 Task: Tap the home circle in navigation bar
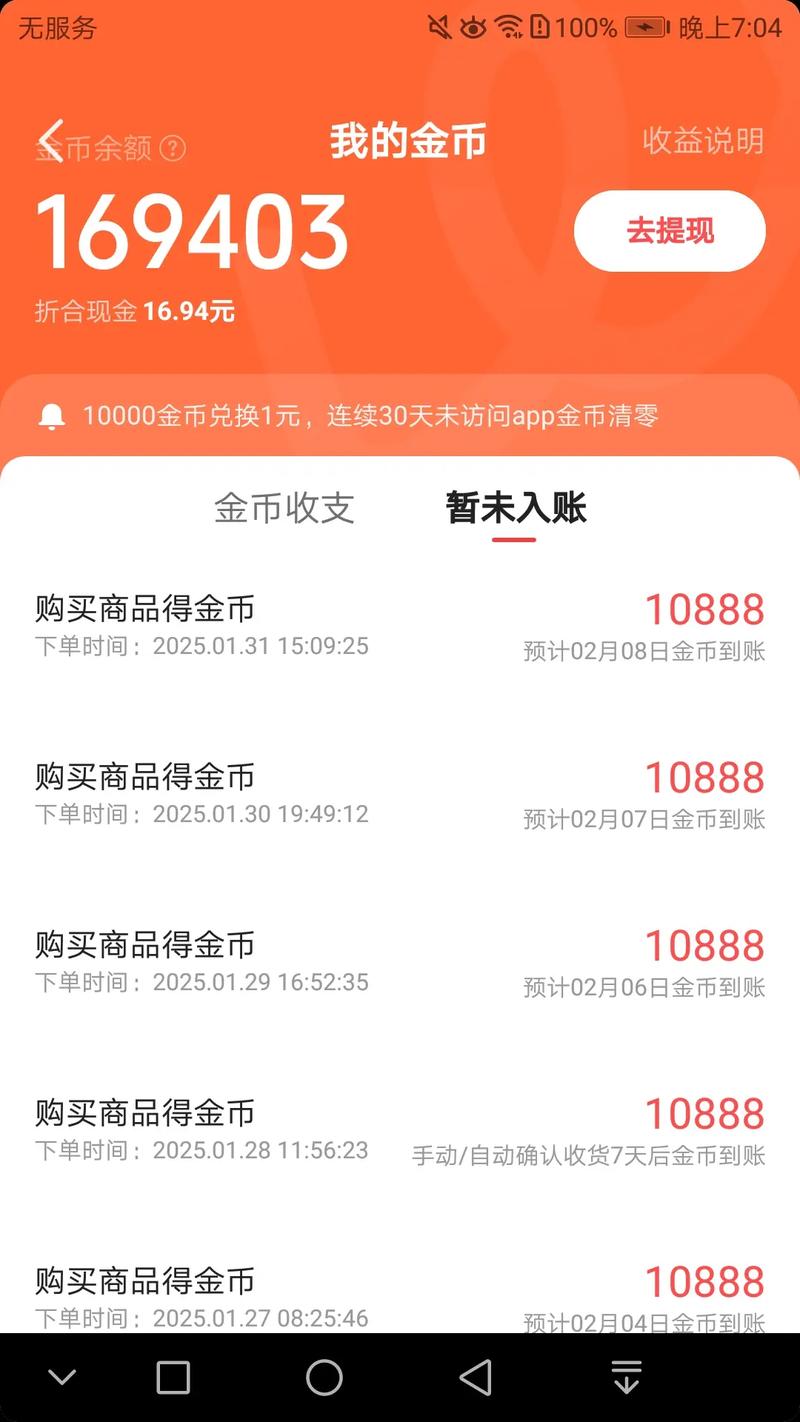pyautogui.click(x=324, y=1377)
